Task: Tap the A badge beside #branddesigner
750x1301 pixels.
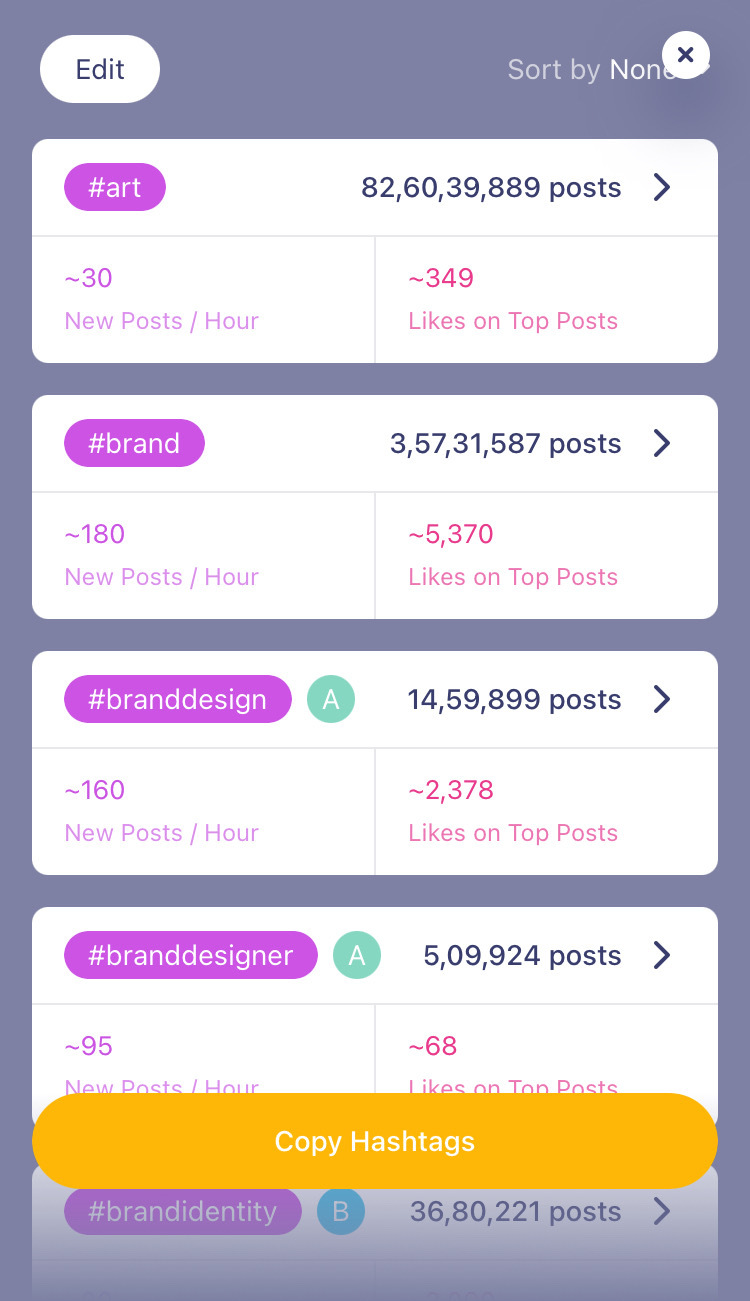Action: (357, 955)
